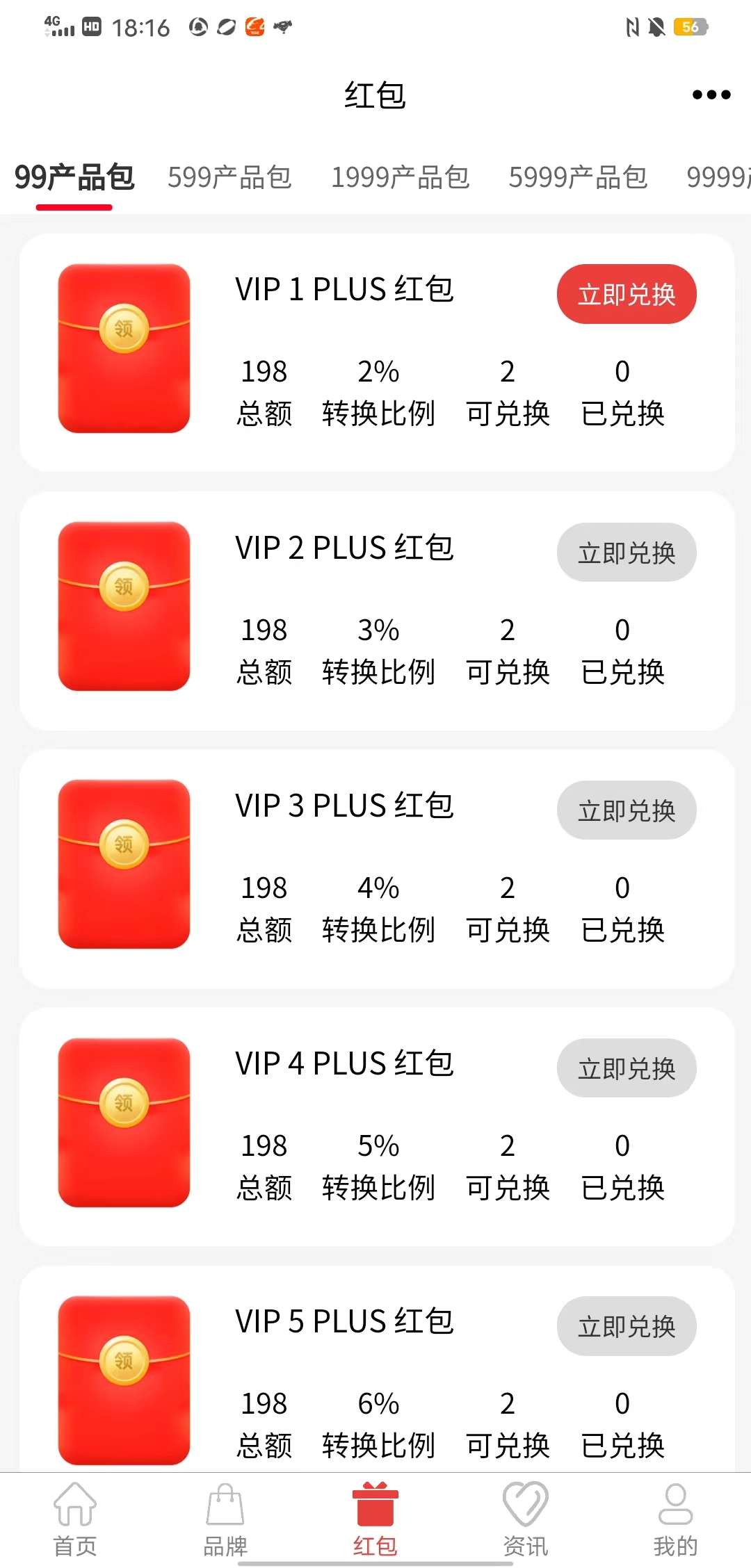Select the 5999产品包 tab
This screenshot has height=1568, width=751.
pyautogui.click(x=578, y=177)
